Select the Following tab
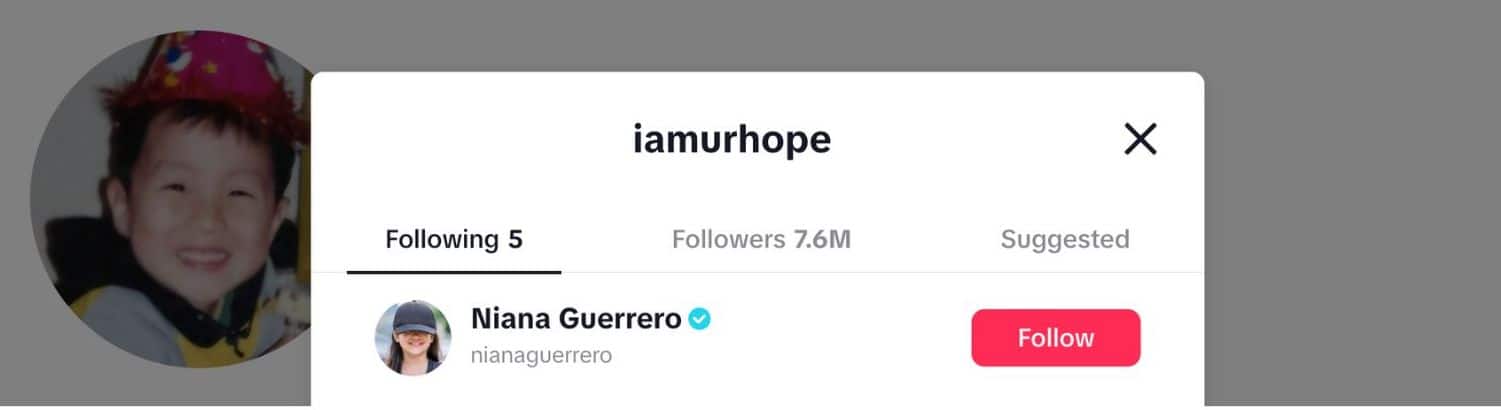Viewport: 1501px width, 410px height. click(x=454, y=240)
